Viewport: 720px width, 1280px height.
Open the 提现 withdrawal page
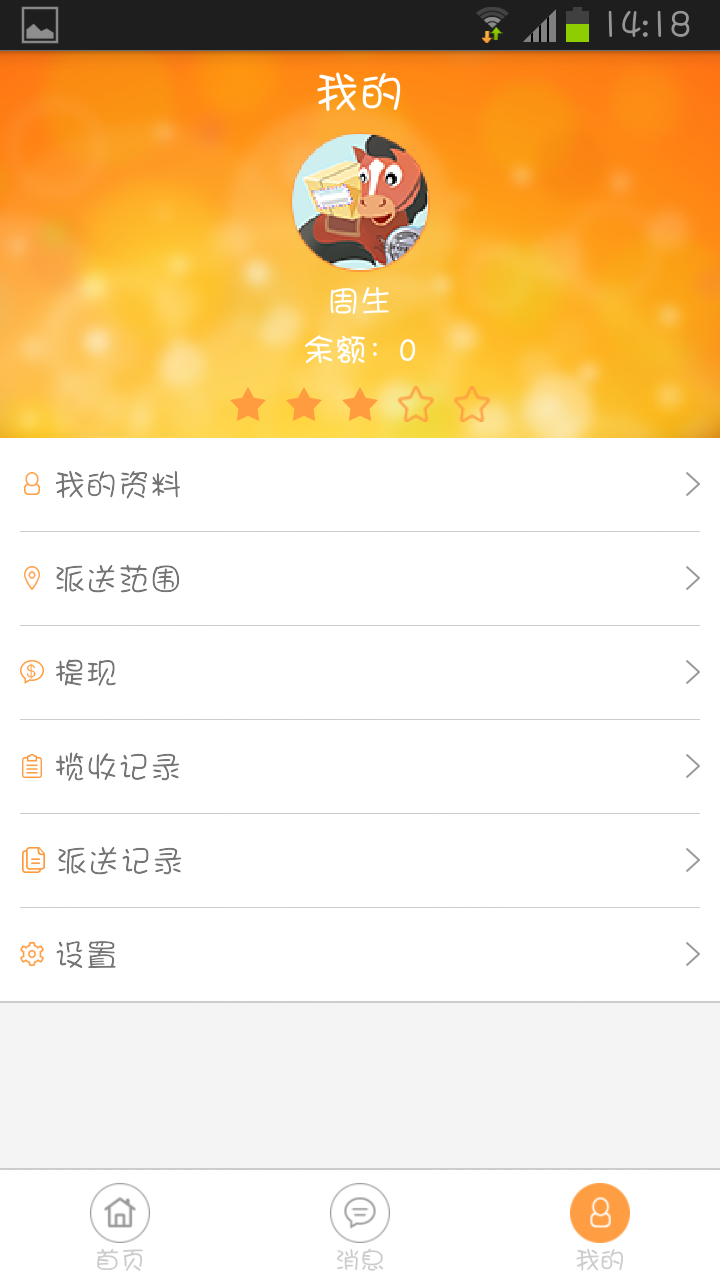360,672
